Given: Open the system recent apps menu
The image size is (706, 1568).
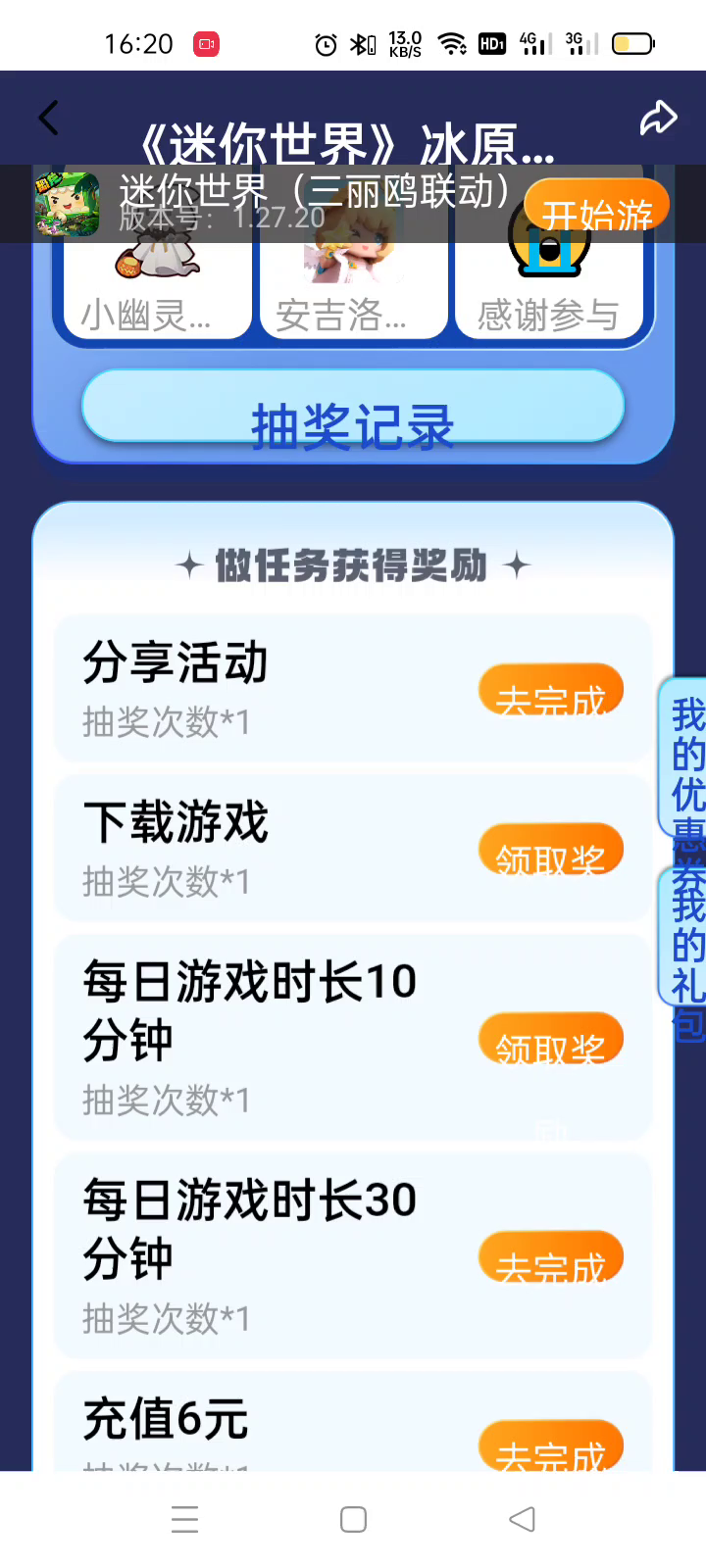Looking at the screenshot, I should click(184, 1520).
